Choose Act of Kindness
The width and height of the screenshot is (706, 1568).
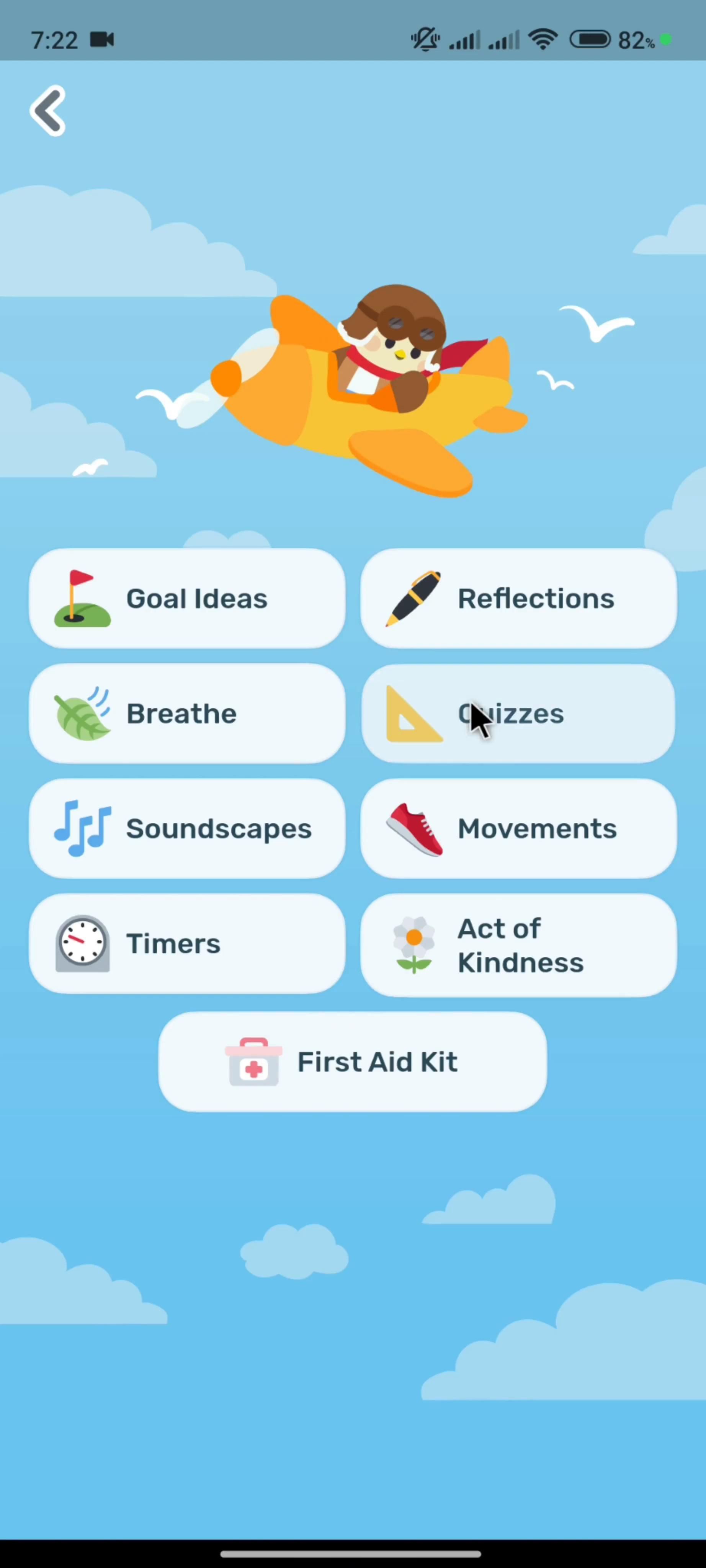click(x=518, y=945)
